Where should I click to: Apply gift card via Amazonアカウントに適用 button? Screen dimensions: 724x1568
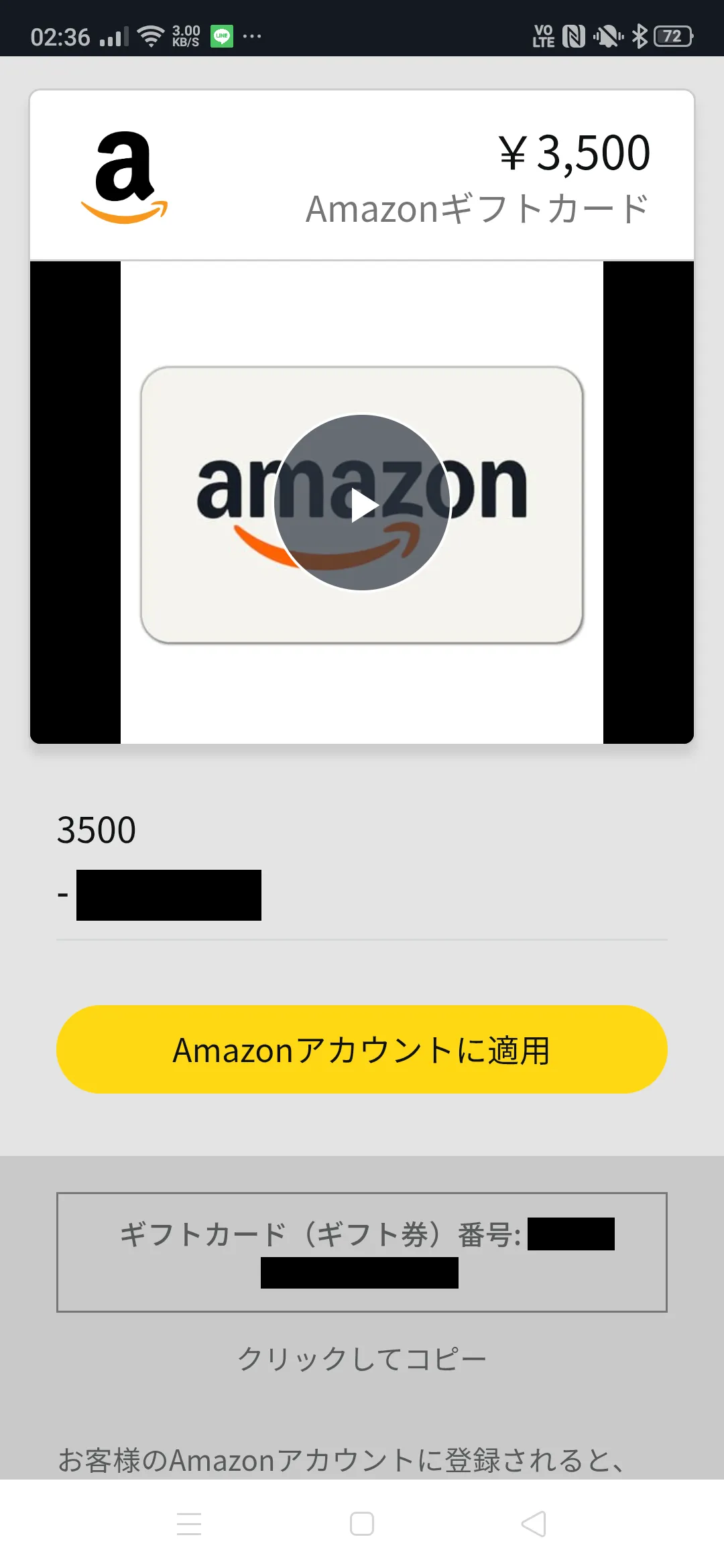point(362,1049)
